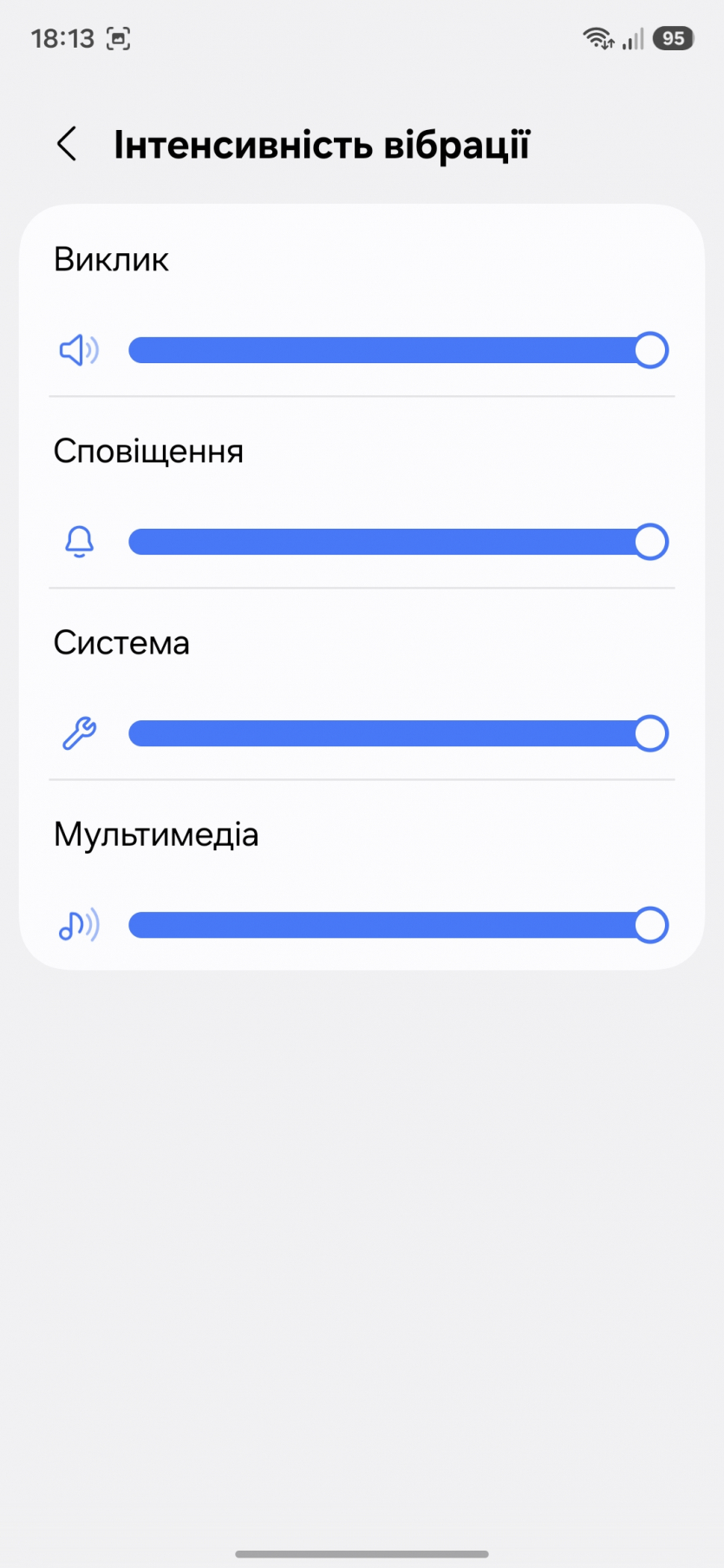Tap the Мультимедіа vibration intensity slider
Image resolution: width=724 pixels, height=1568 pixels.
(397, 925)
